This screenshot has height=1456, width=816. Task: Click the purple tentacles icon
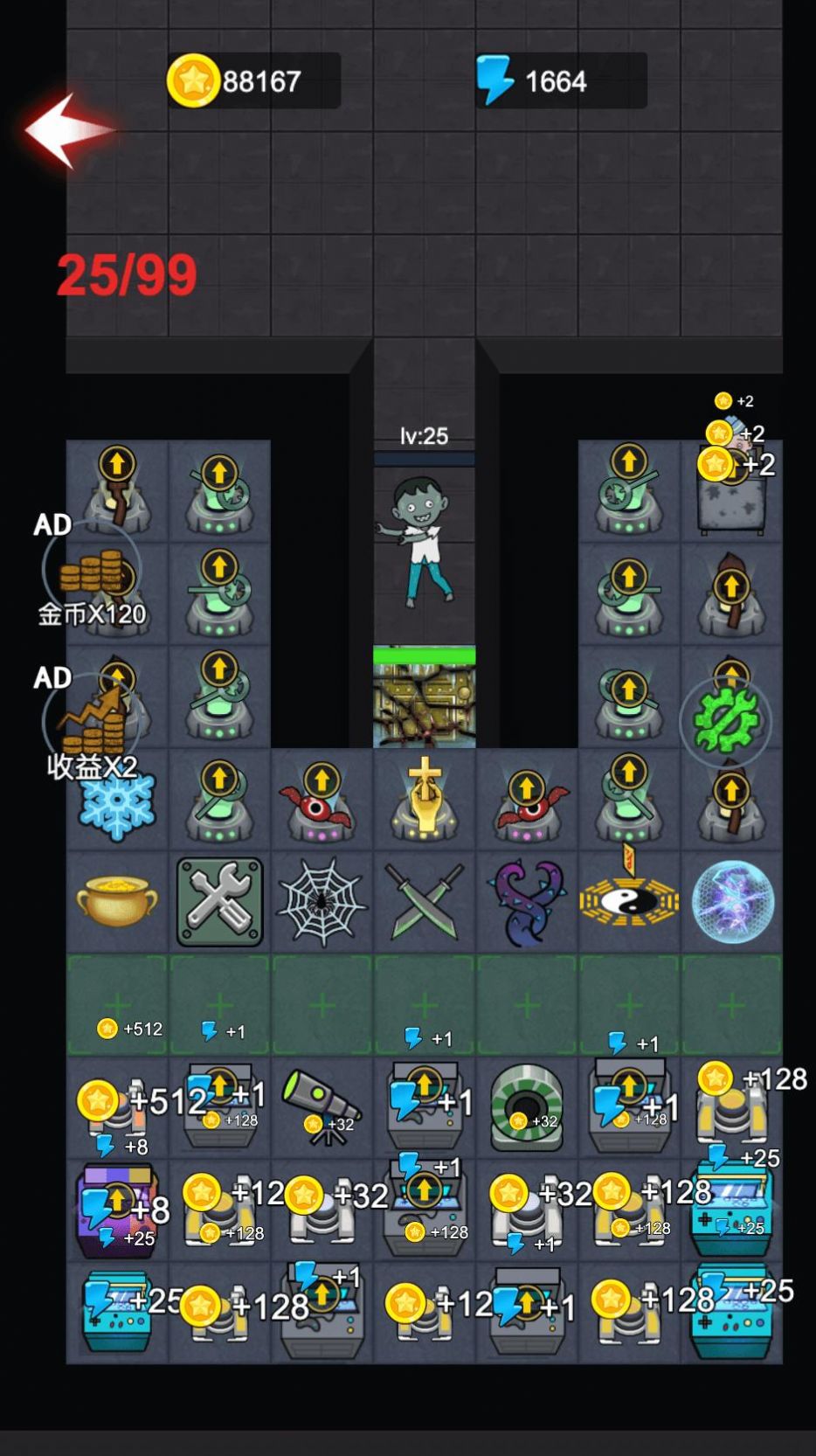(x=526, y=901)
